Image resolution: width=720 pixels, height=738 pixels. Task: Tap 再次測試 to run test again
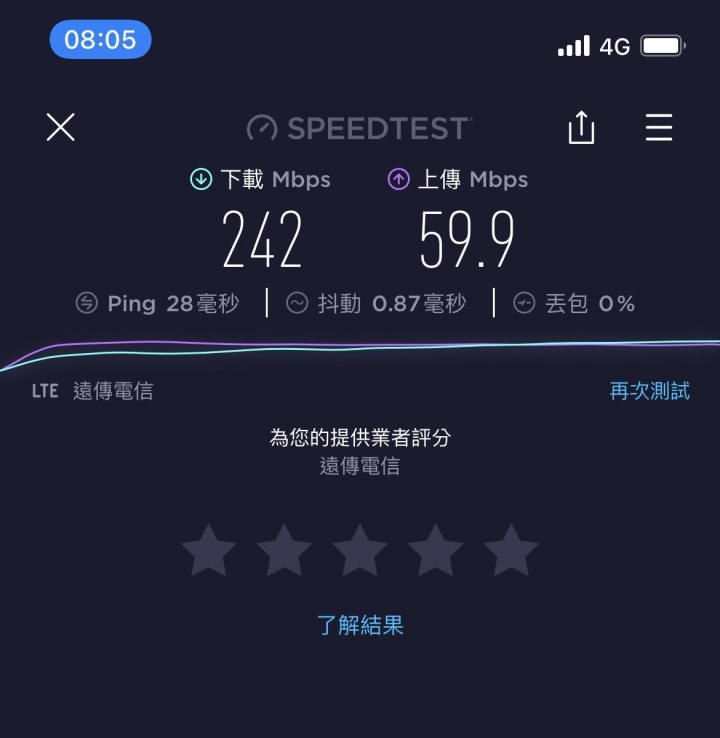[649, 391]
